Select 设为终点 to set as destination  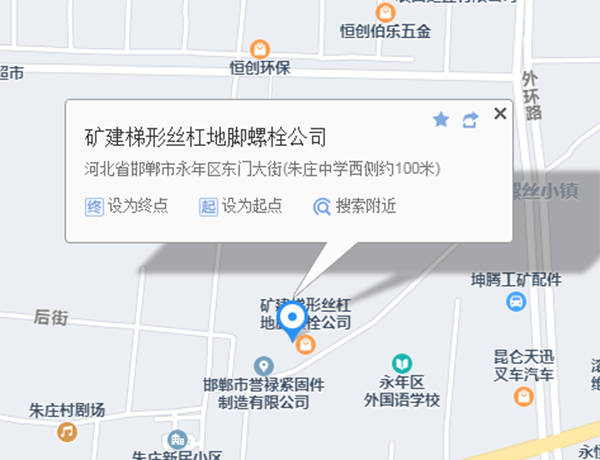click(126, 207)
